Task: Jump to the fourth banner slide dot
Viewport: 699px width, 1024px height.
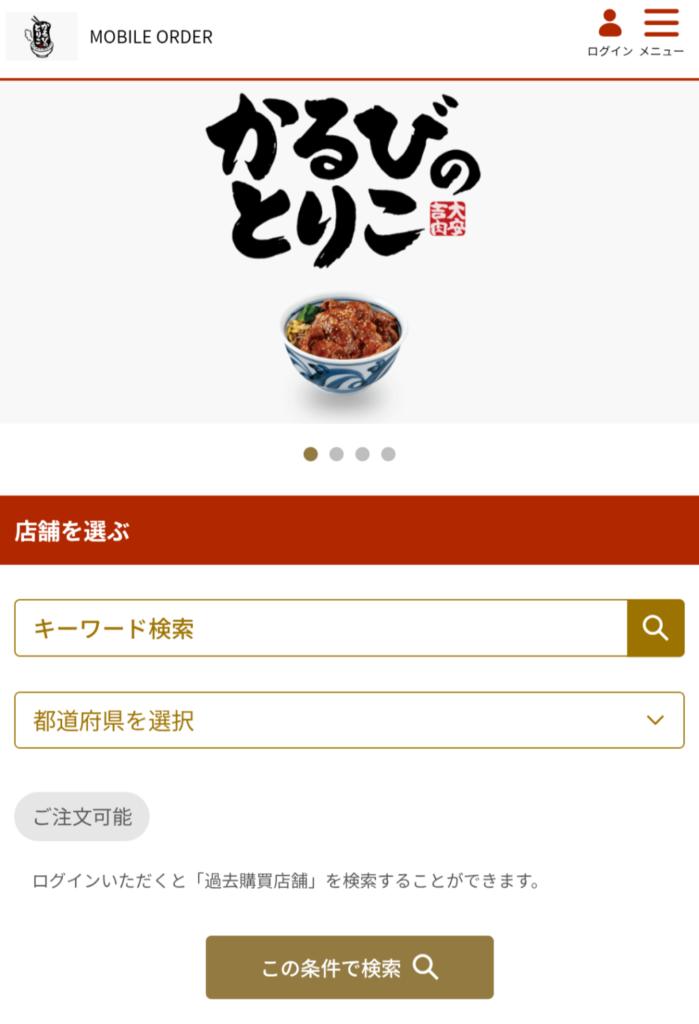Action: pos(388,454)
